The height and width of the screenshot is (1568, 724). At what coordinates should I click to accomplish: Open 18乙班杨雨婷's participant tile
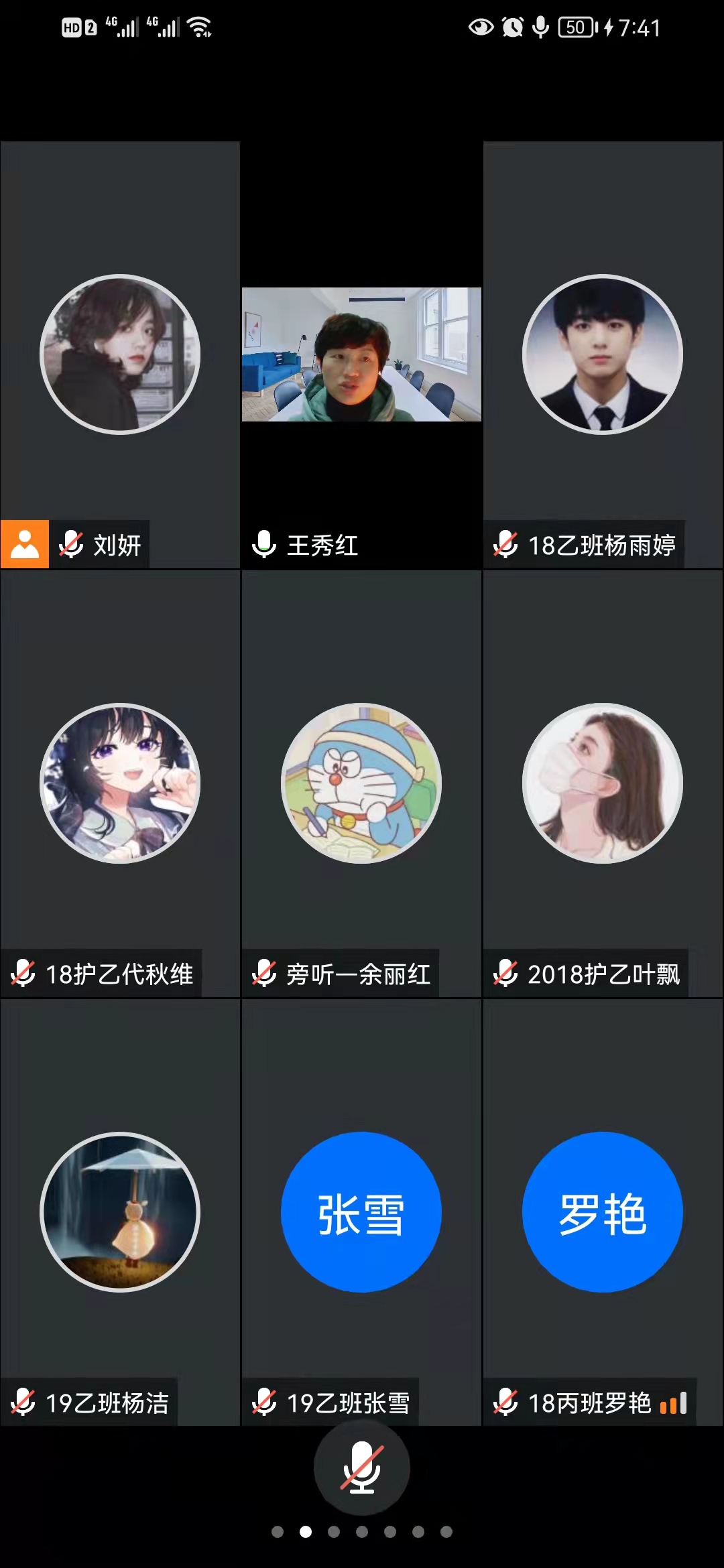pos(603,354)
